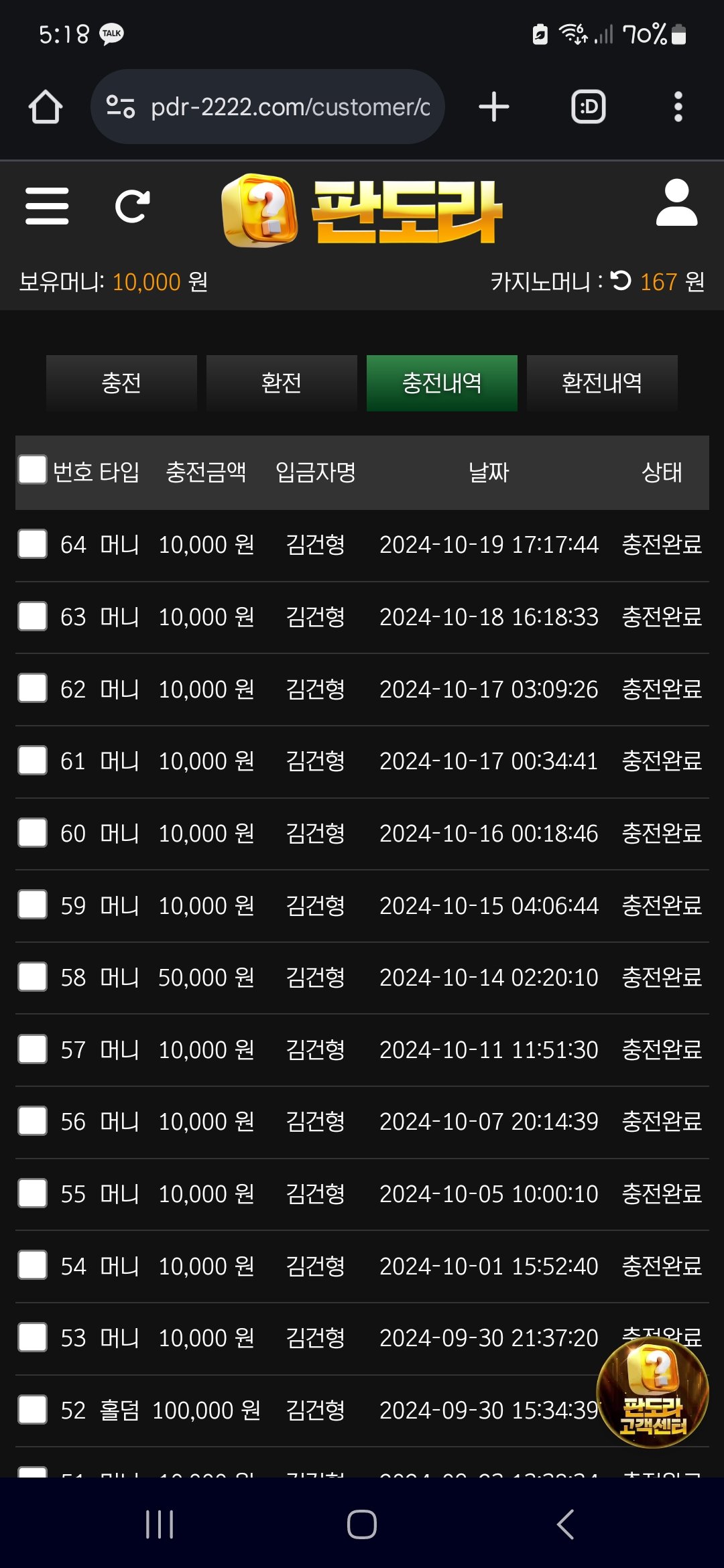Open the 판도라 고객센터 floating button
Screen dimensions: 724x1568
coord(652,1392)
